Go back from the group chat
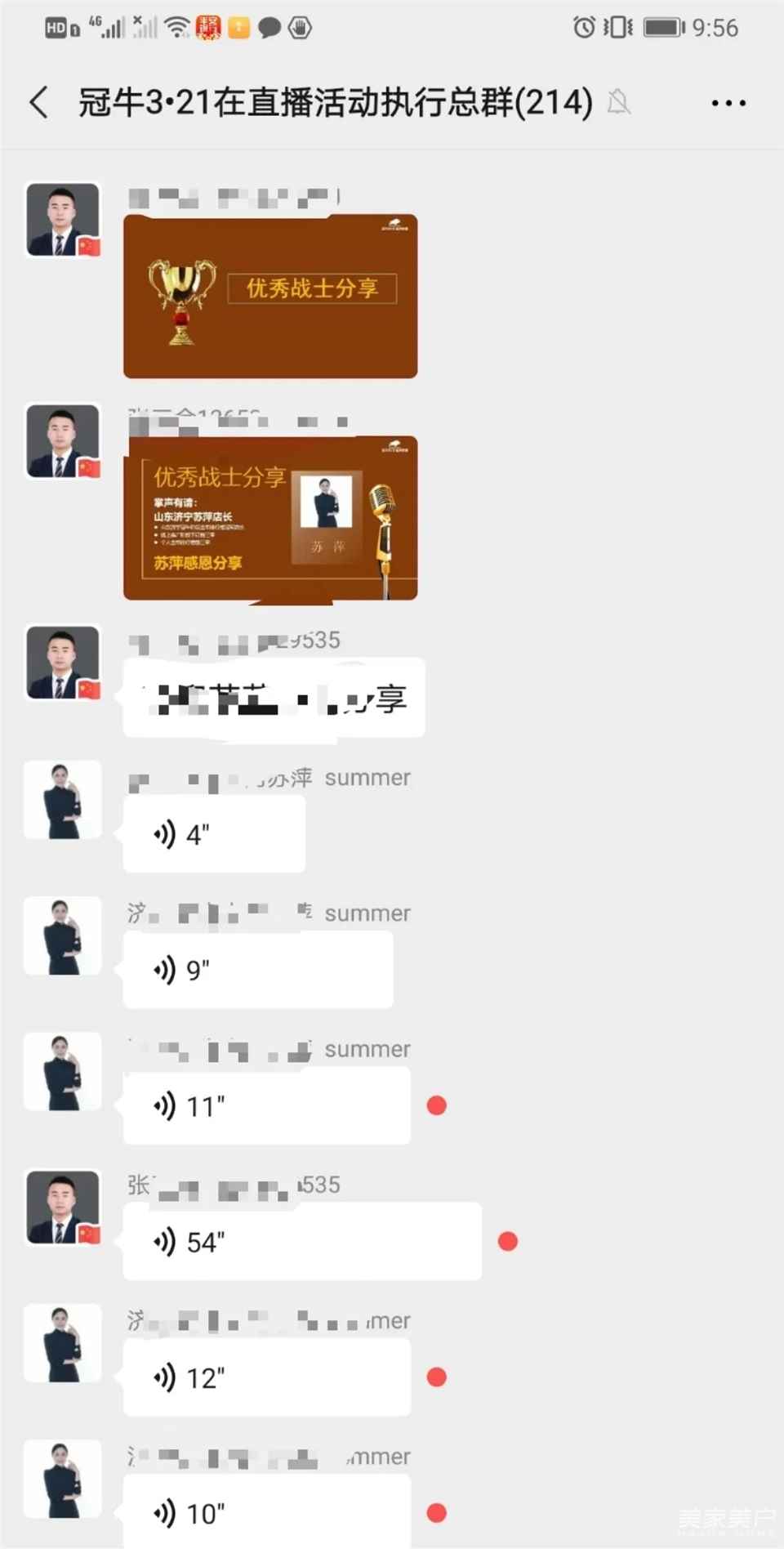Image resolution: width=784 pixels, height=1549 pixels. coord(39,103)
